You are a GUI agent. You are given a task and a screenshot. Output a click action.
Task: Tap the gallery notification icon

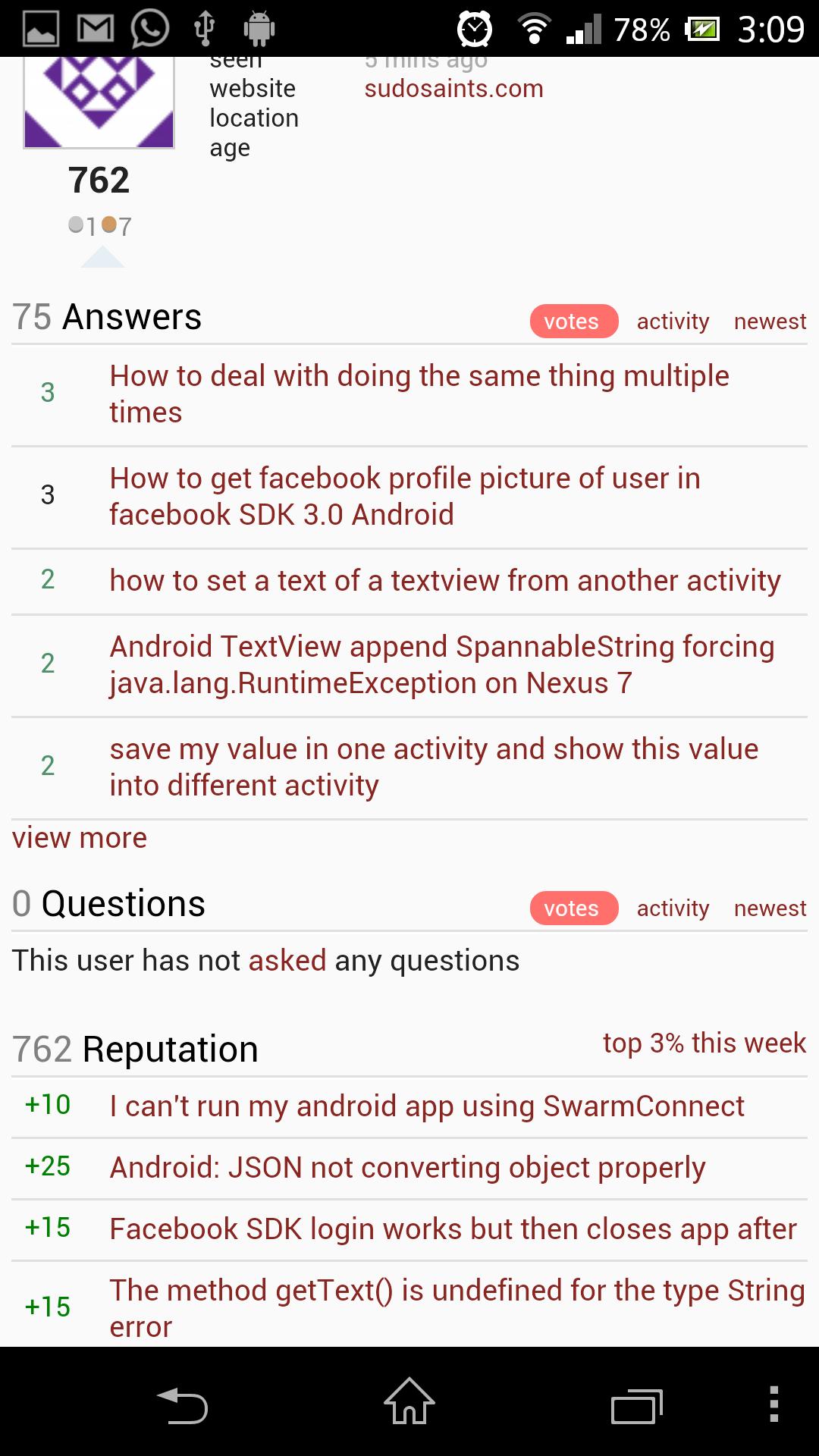pos(42,26)
